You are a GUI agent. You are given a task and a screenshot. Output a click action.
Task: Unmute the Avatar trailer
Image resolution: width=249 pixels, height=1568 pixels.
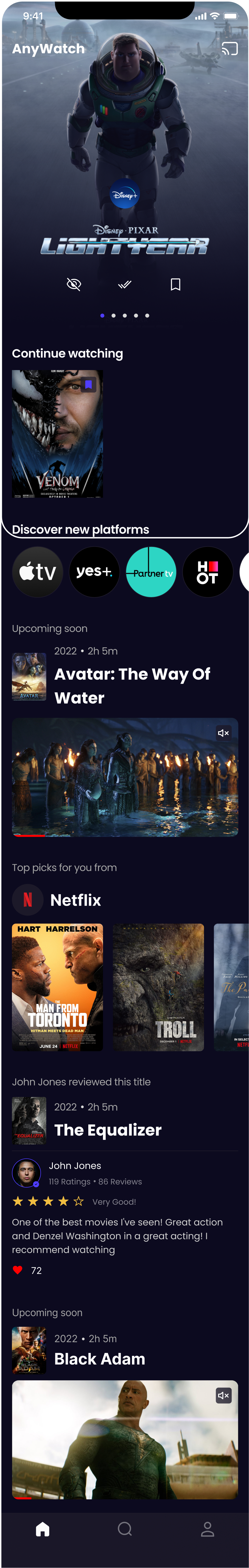tap(223, 733)
